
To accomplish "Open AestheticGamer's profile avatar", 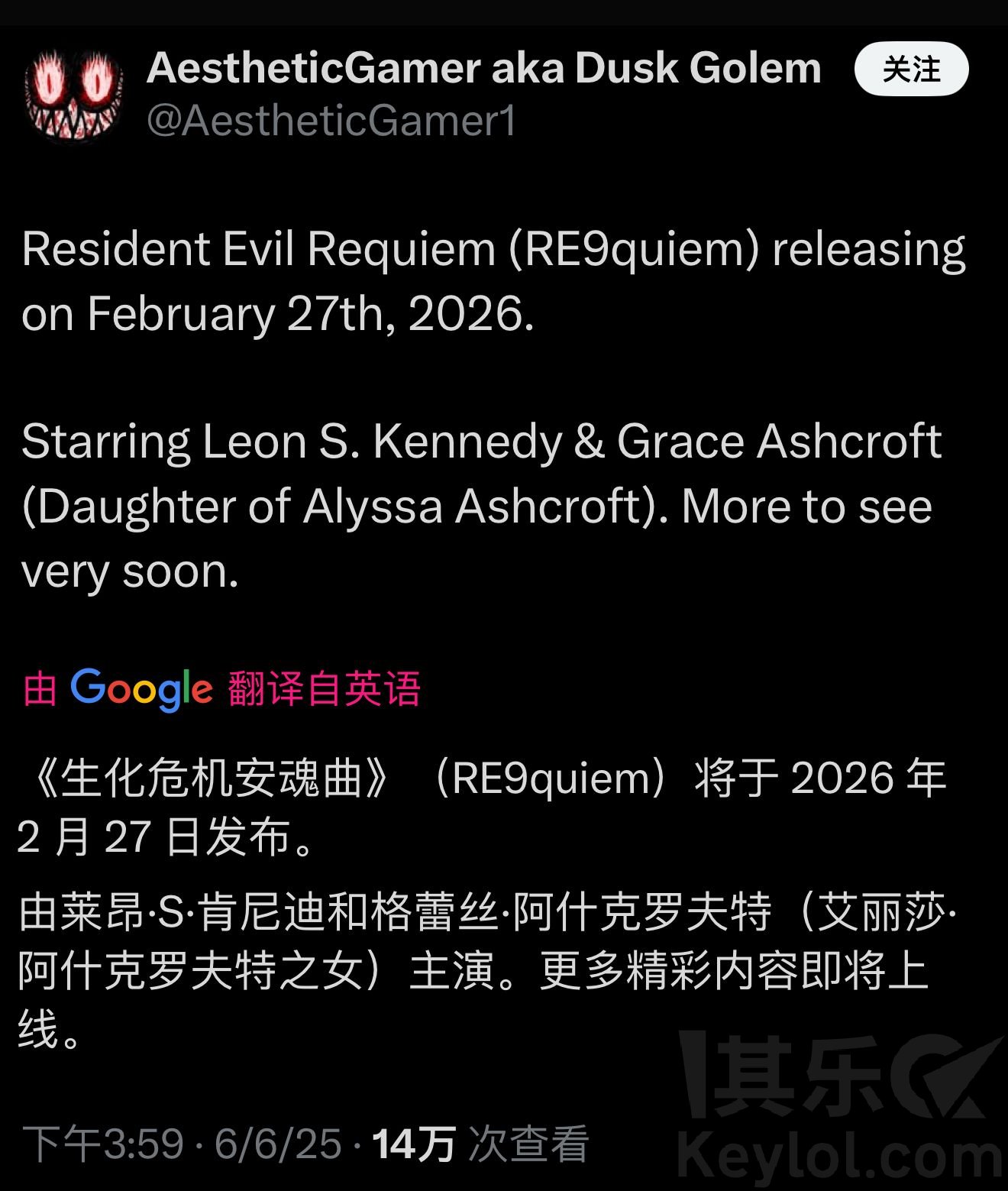I will point(74,95).
